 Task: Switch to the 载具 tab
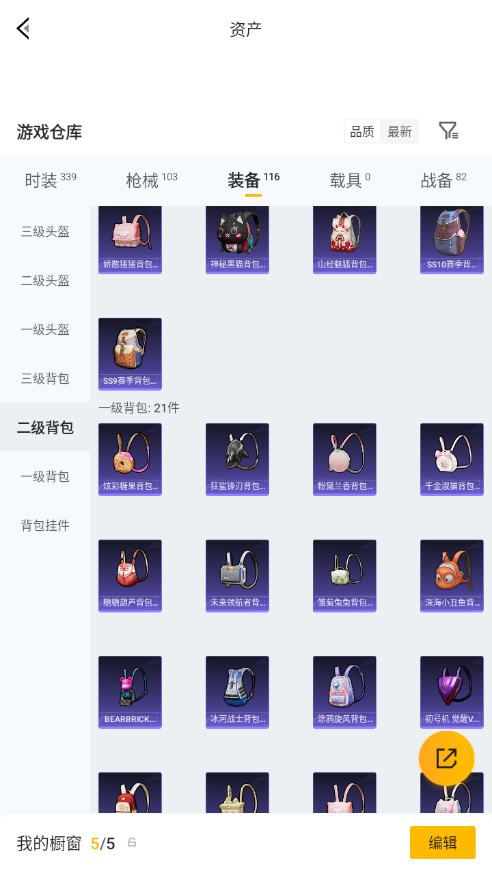[x=350, y=180]
